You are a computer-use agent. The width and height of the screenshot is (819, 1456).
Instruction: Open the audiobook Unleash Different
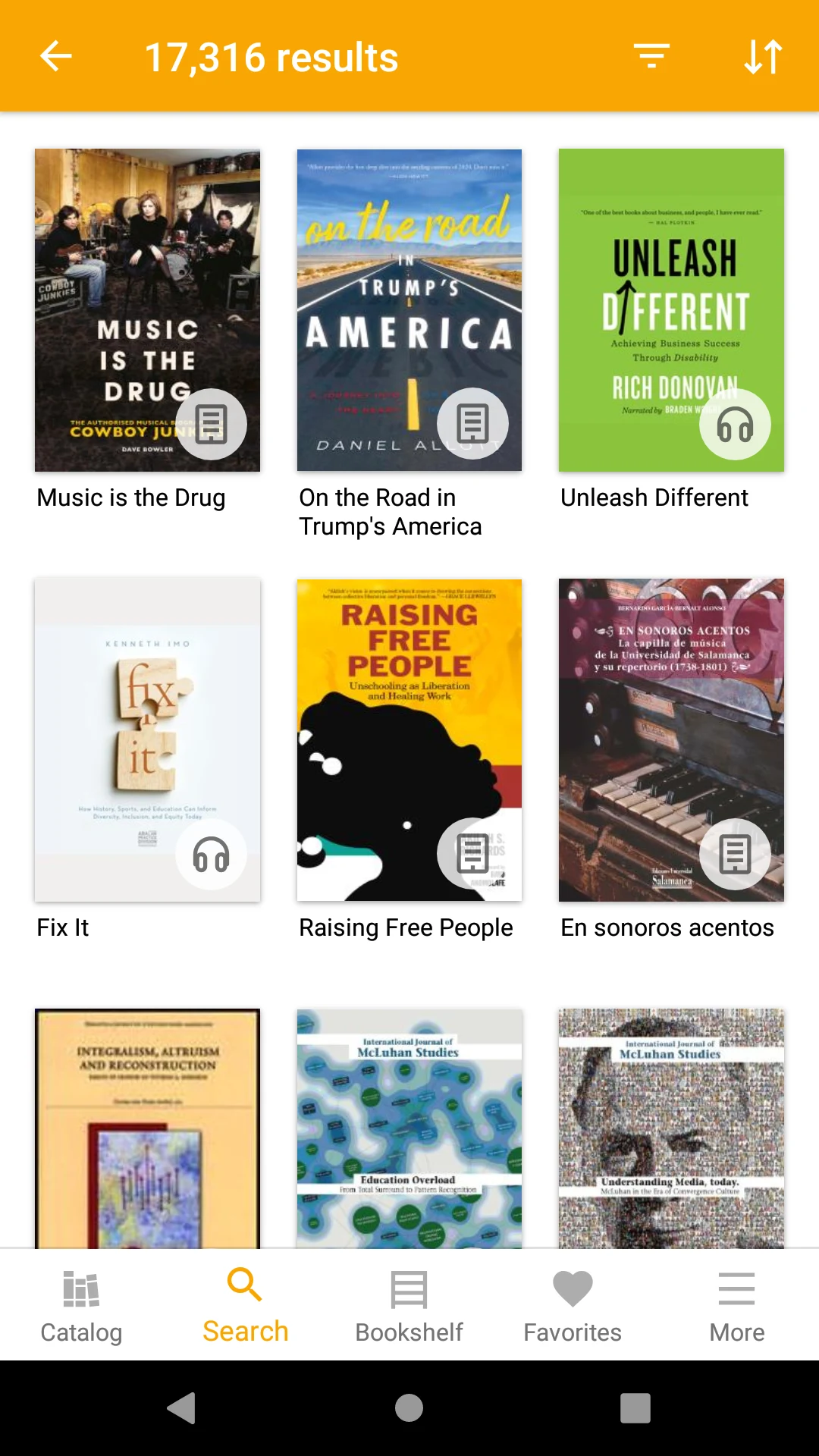point(671,310)
